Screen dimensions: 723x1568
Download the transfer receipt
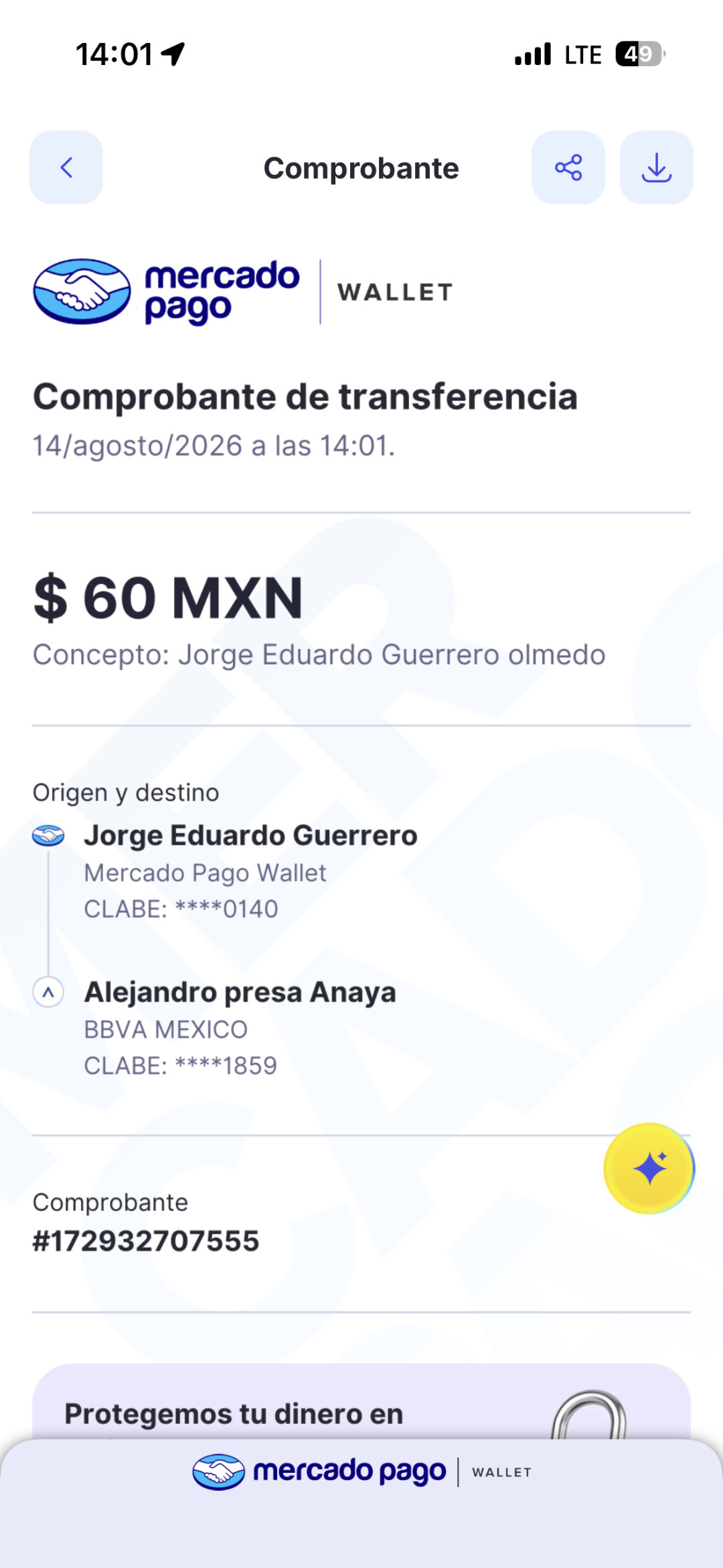pyautogui.click(x=657, y=167)
